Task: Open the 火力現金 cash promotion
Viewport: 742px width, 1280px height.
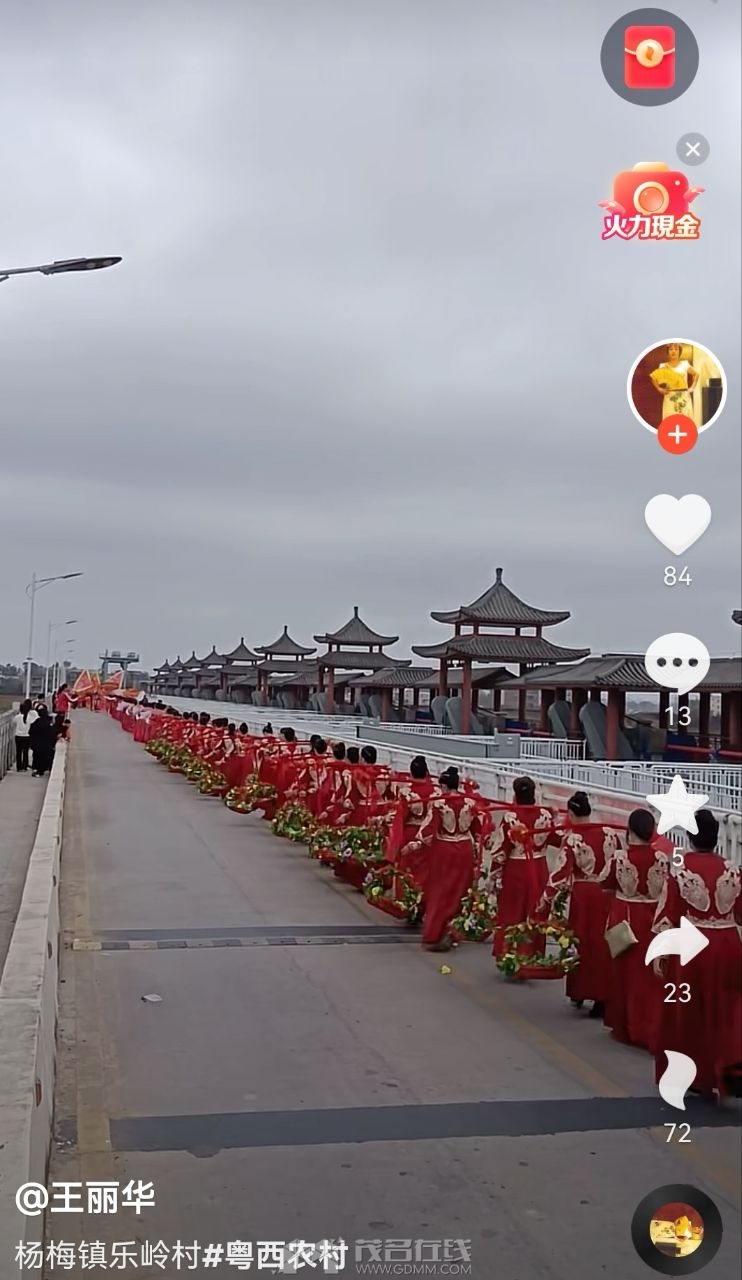Action: tap(651, 203)
